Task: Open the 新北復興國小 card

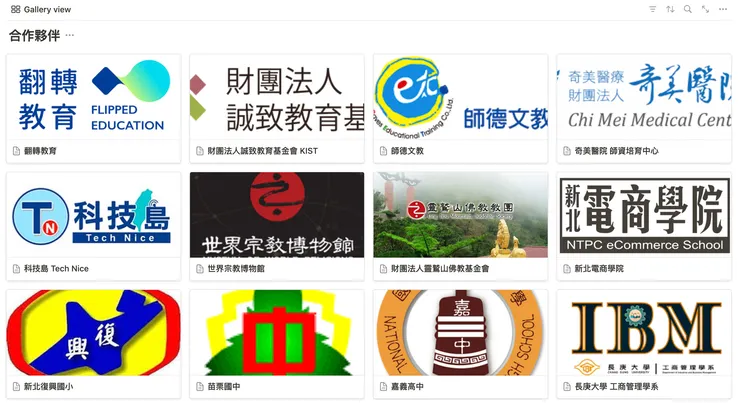Action: 93,344
